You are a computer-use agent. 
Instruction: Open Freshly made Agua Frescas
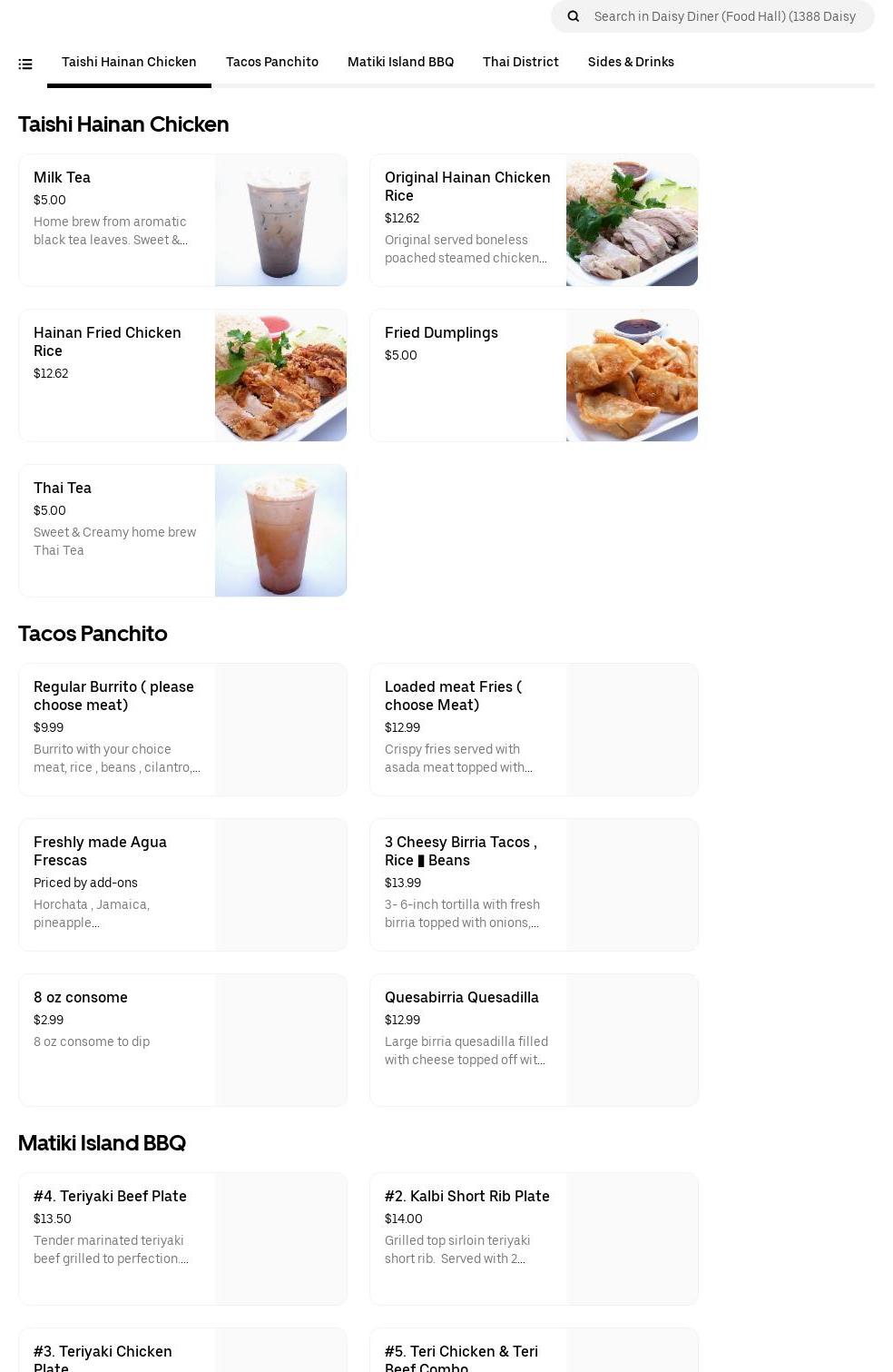(182, 884)
